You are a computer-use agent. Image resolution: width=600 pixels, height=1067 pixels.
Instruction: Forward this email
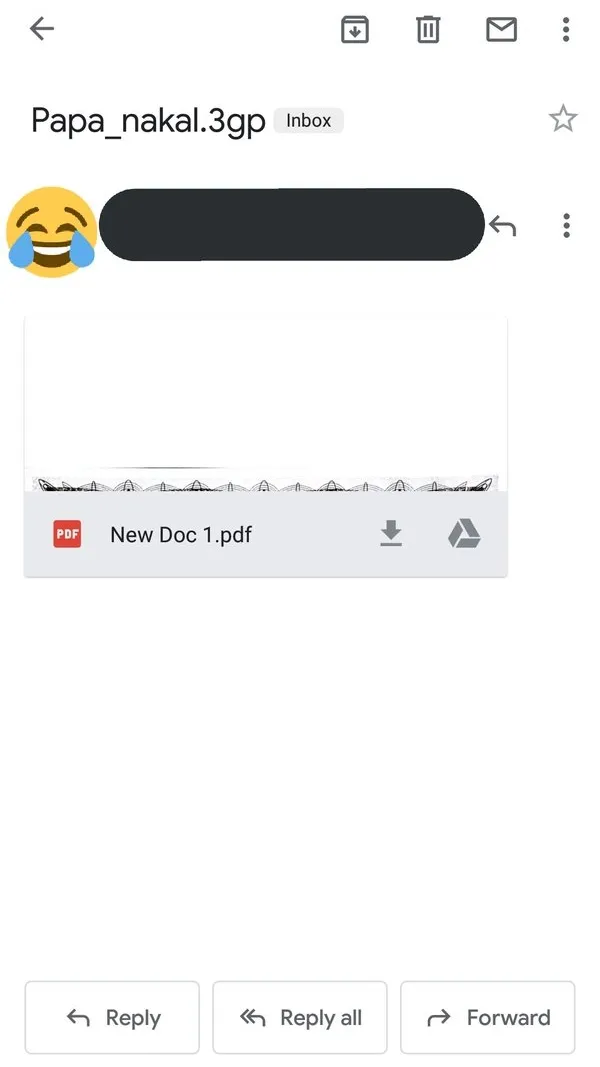coord(488,1018)
